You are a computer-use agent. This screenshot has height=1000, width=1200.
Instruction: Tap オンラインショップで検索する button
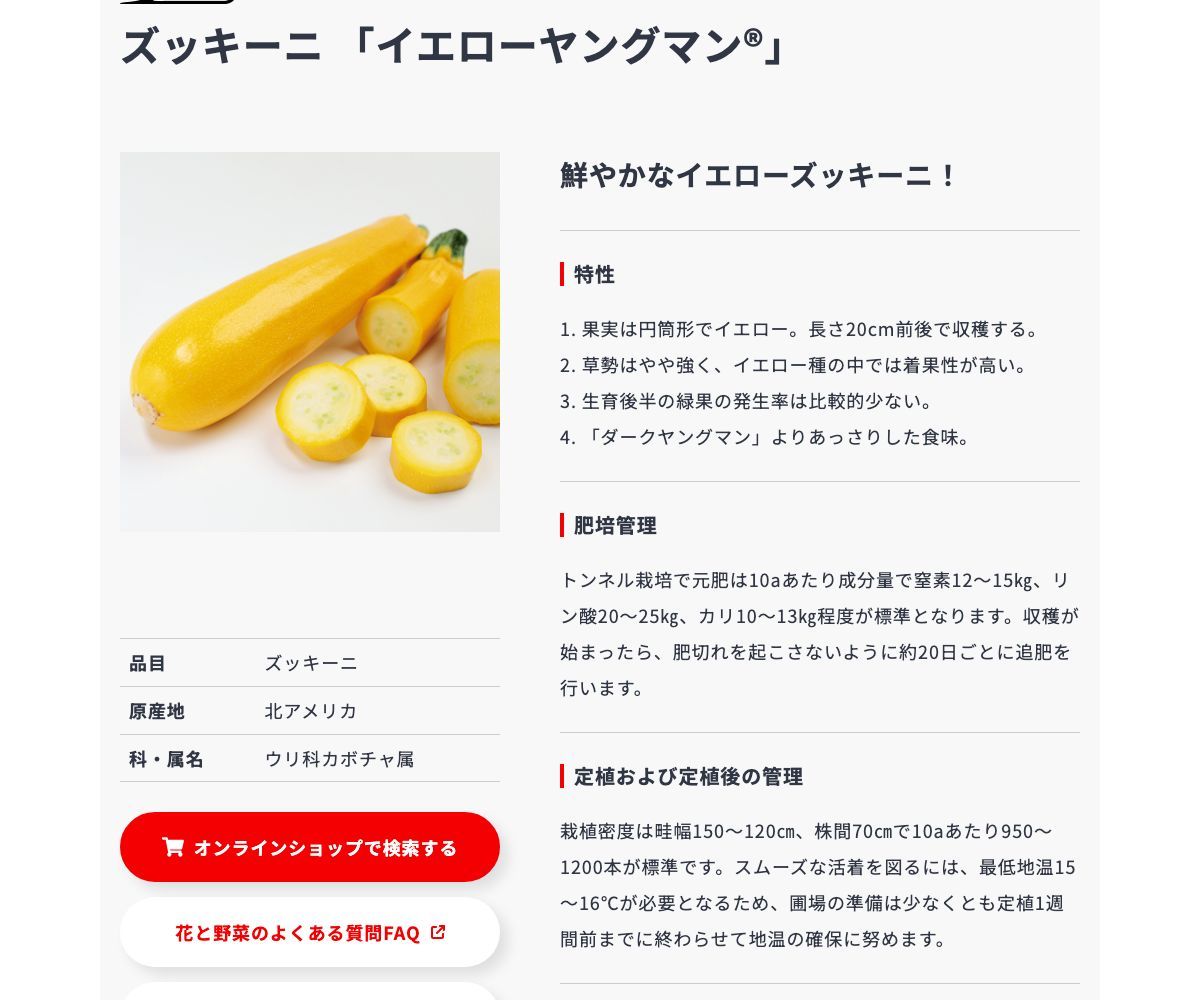click(310, 847)
